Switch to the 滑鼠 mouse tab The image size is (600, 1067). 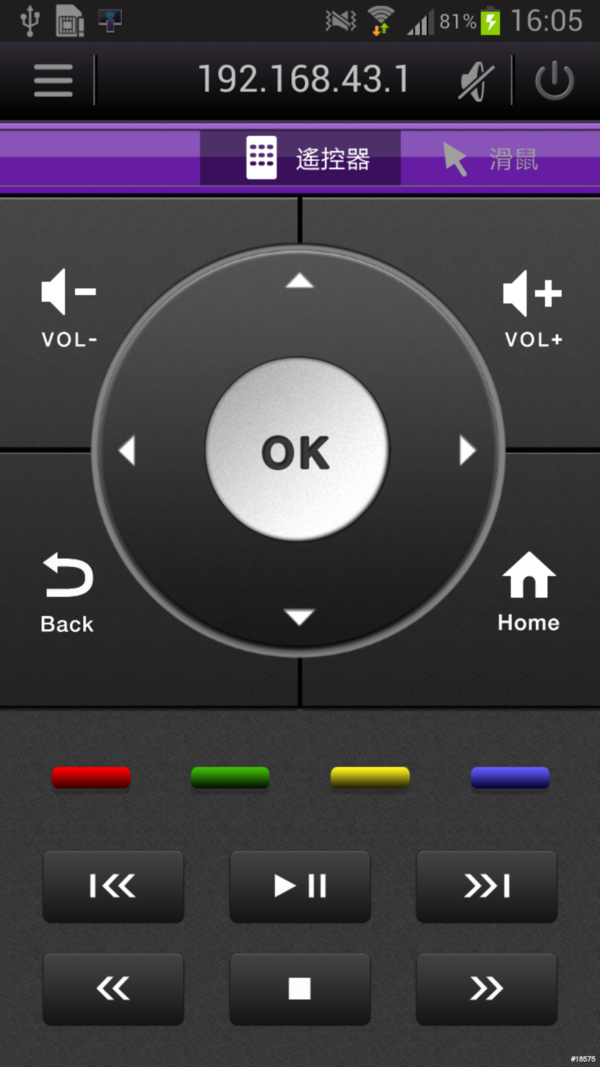point(490,159)
